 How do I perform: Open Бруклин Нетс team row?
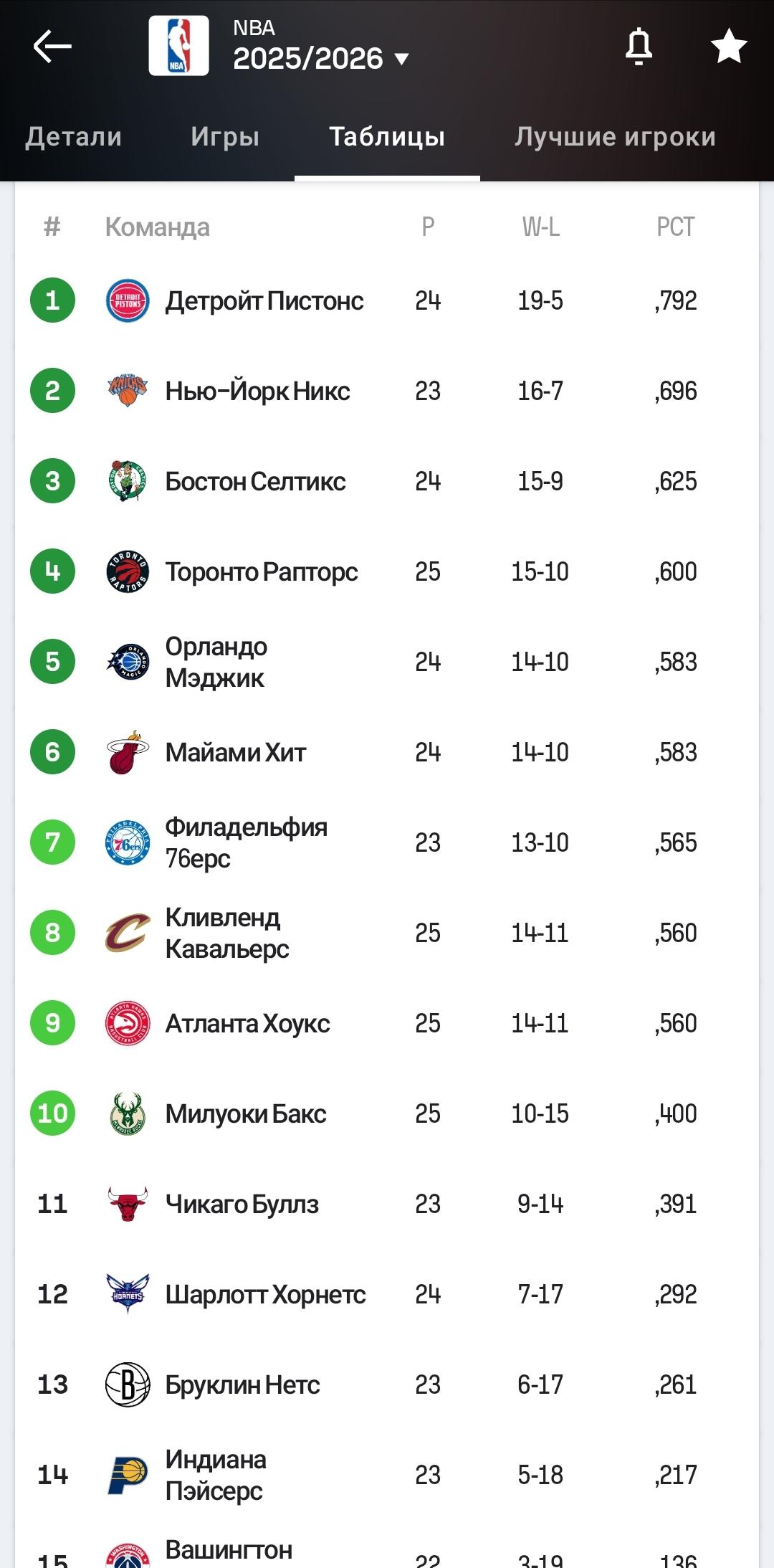[x=242, y=1384]
